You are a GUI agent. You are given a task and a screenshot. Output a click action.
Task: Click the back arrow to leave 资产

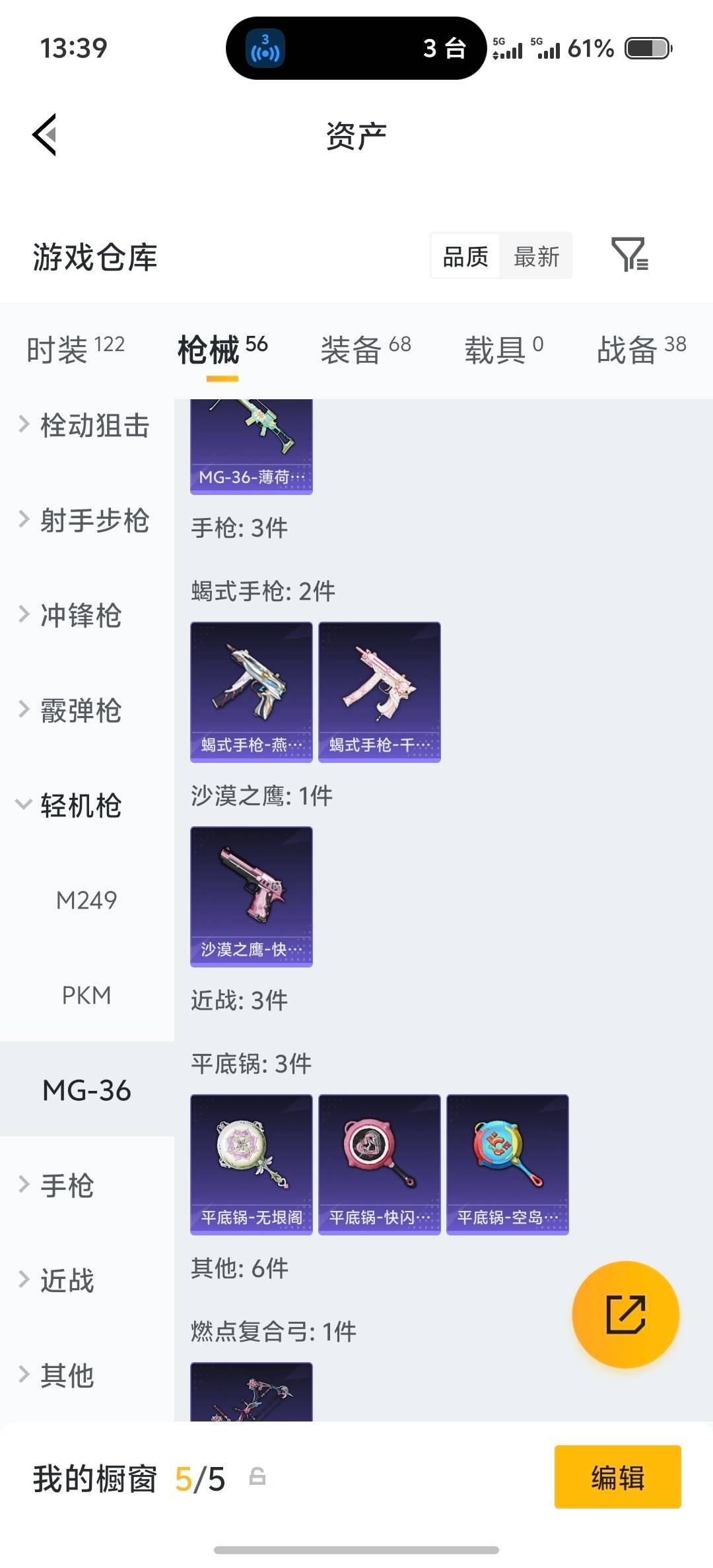point(44,134)
